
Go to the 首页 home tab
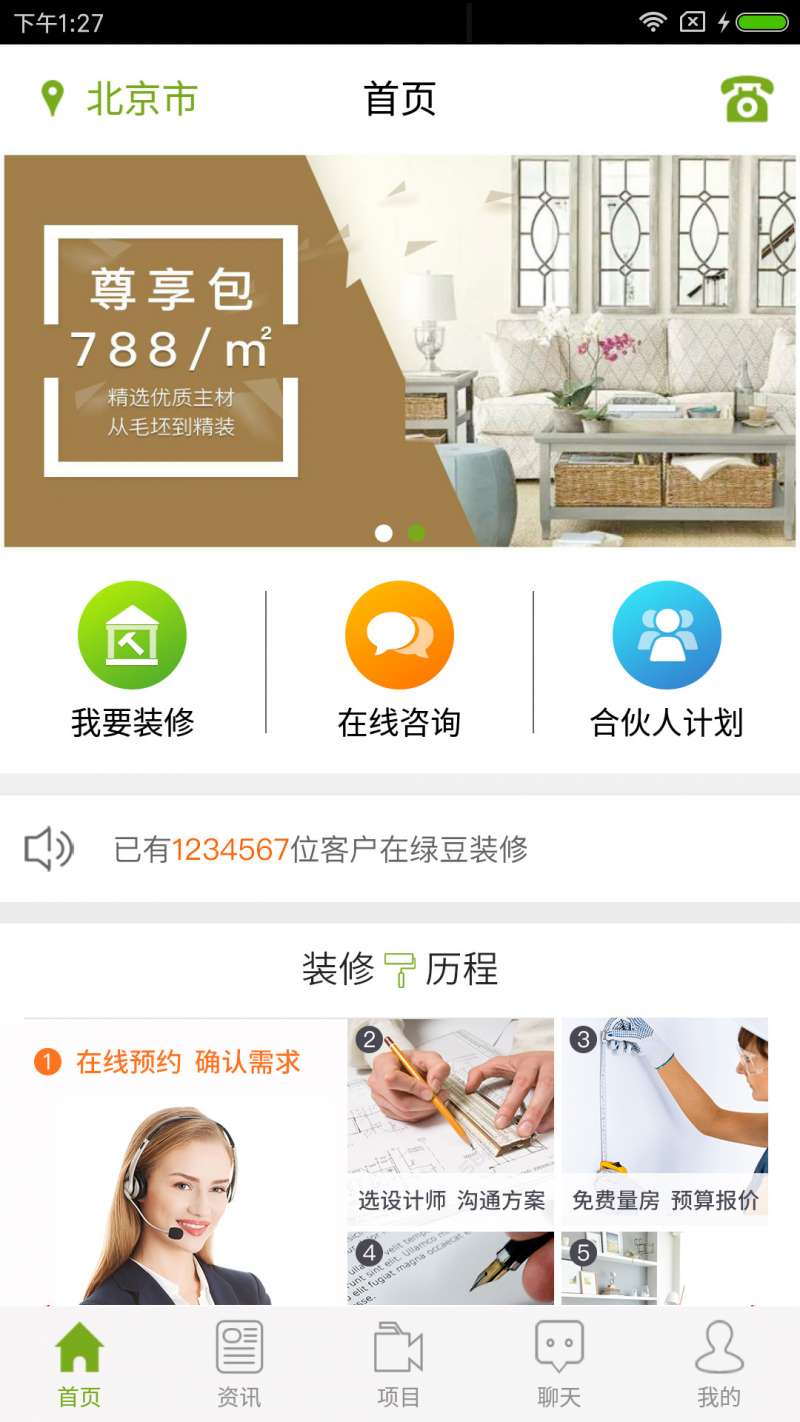80,1364
